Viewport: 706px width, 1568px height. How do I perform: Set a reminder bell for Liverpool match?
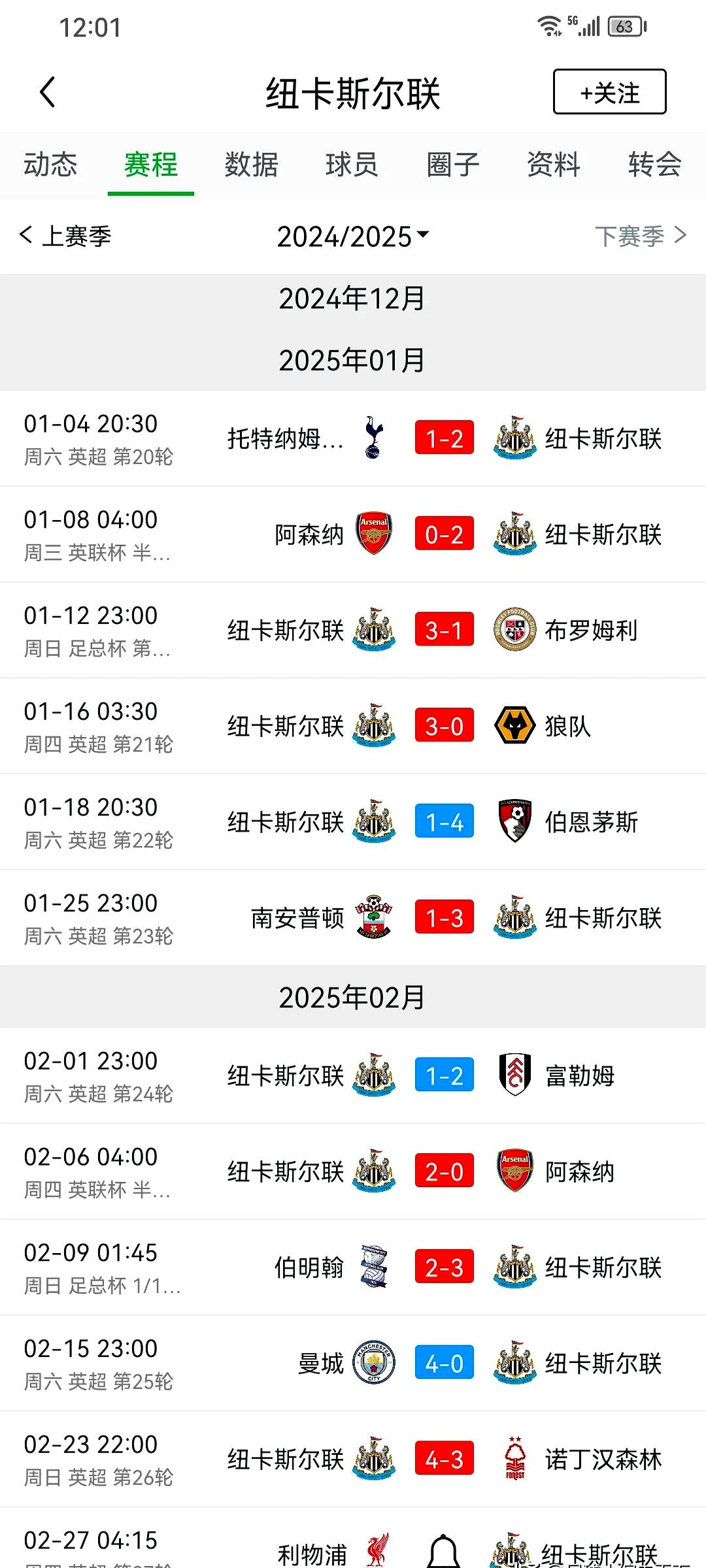click(444, 1552)
